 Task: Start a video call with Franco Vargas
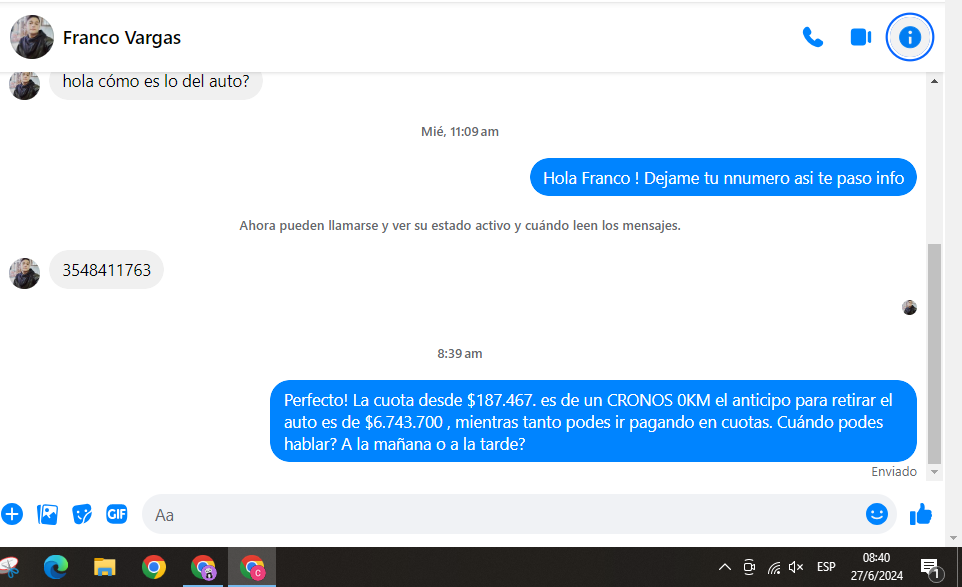pos(860,38)
